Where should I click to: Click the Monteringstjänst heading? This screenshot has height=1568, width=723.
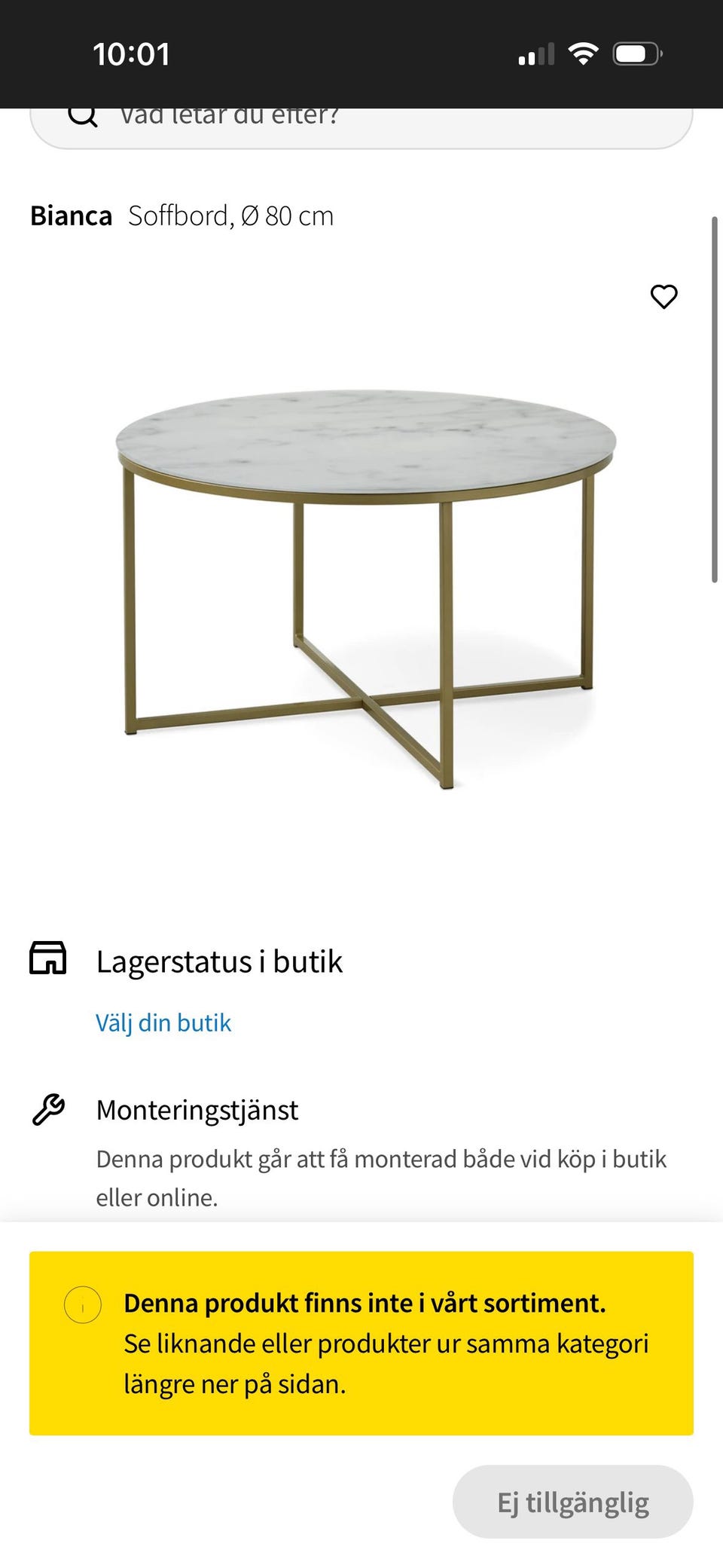(x=197, y=1108)
